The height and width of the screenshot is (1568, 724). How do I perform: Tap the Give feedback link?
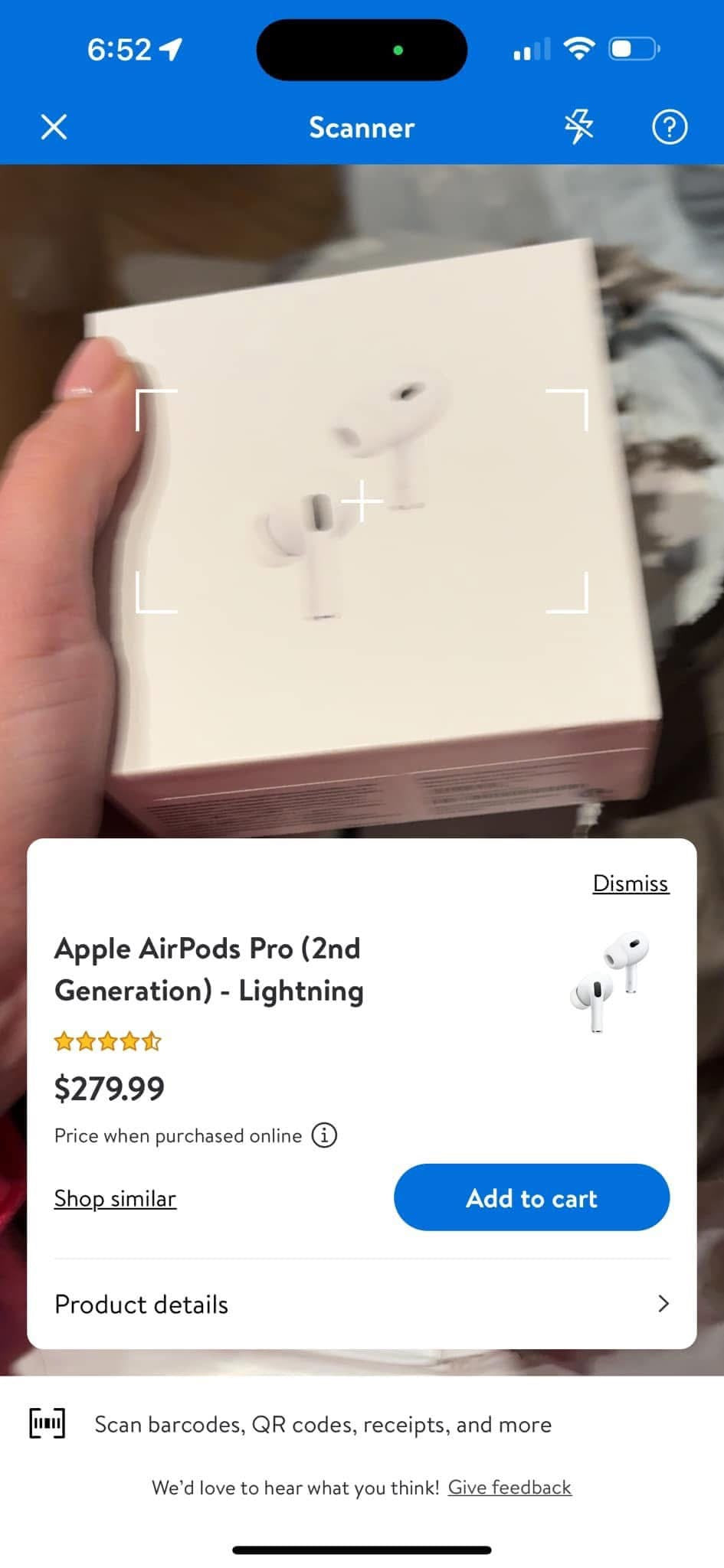click(x=509, y=1487)
